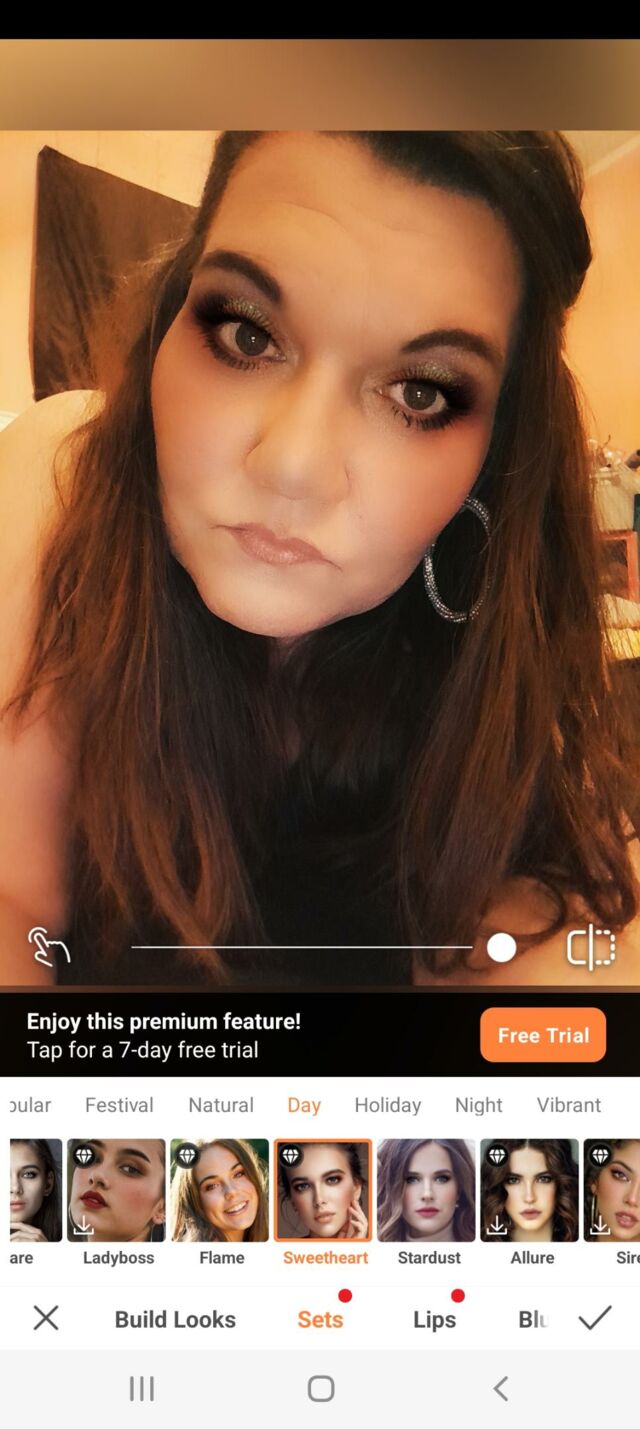
Task: Tap the hand gesture icon
Action: coord(47,946)
